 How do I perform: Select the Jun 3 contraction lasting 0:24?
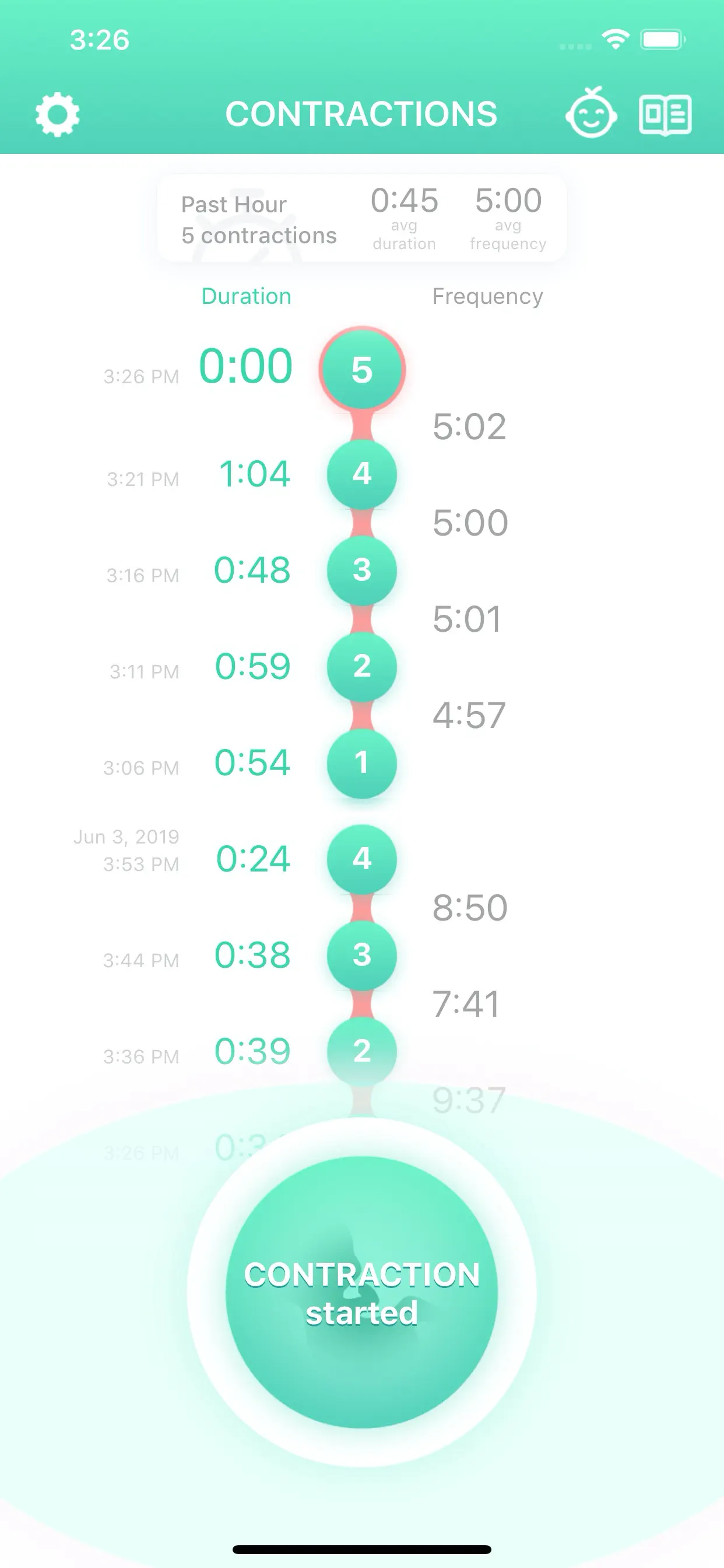362,859
